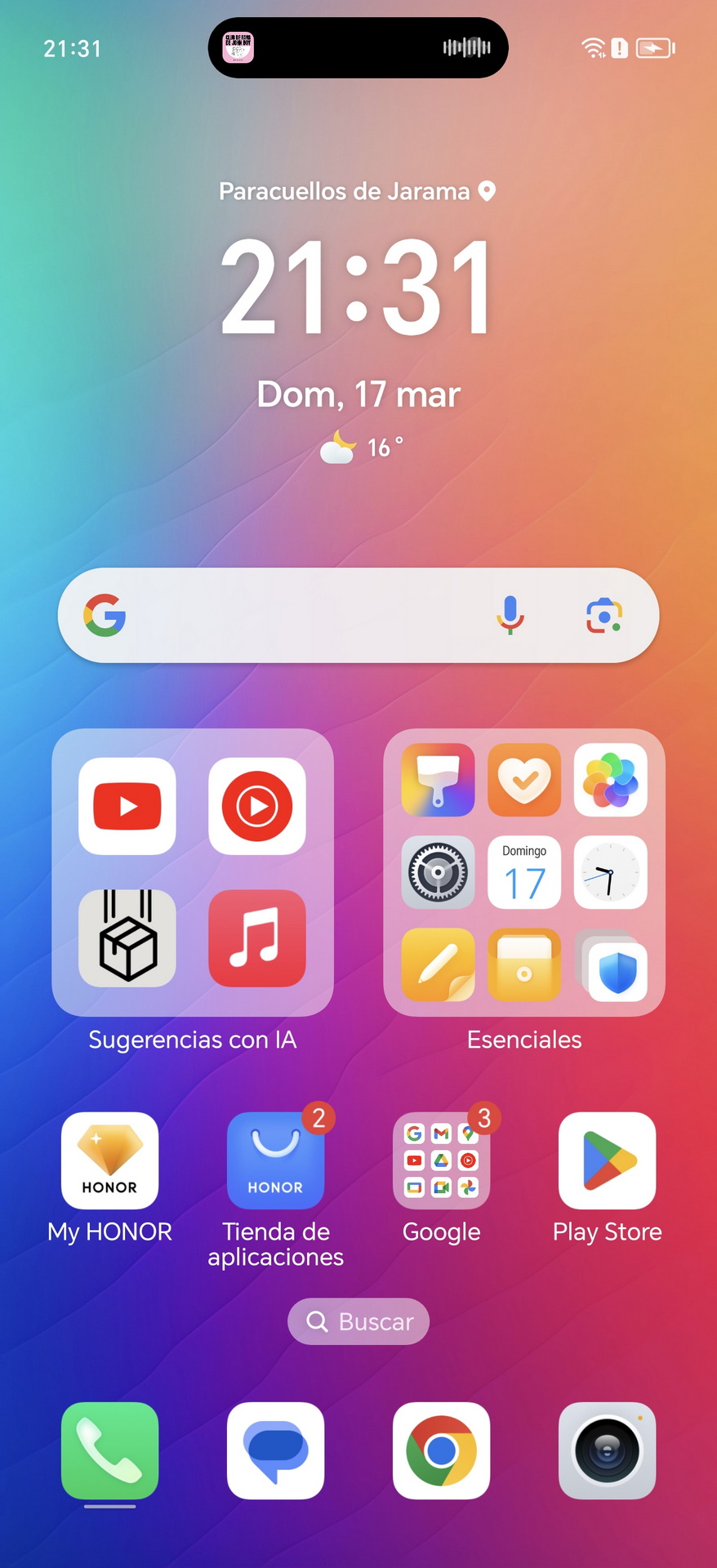Open the Google folder
717x1568 pixels.
click(442, 1160)
